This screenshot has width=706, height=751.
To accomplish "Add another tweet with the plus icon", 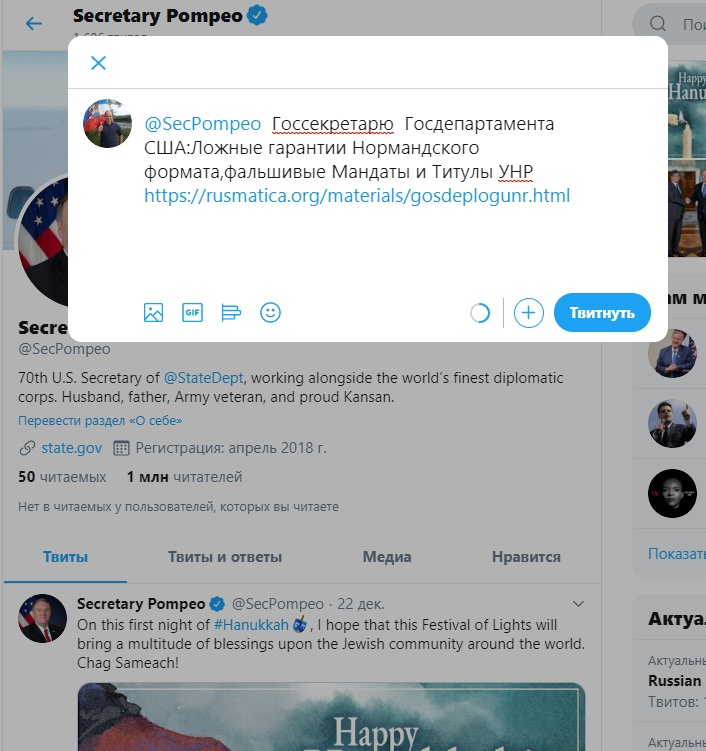I will click(528, 313).
